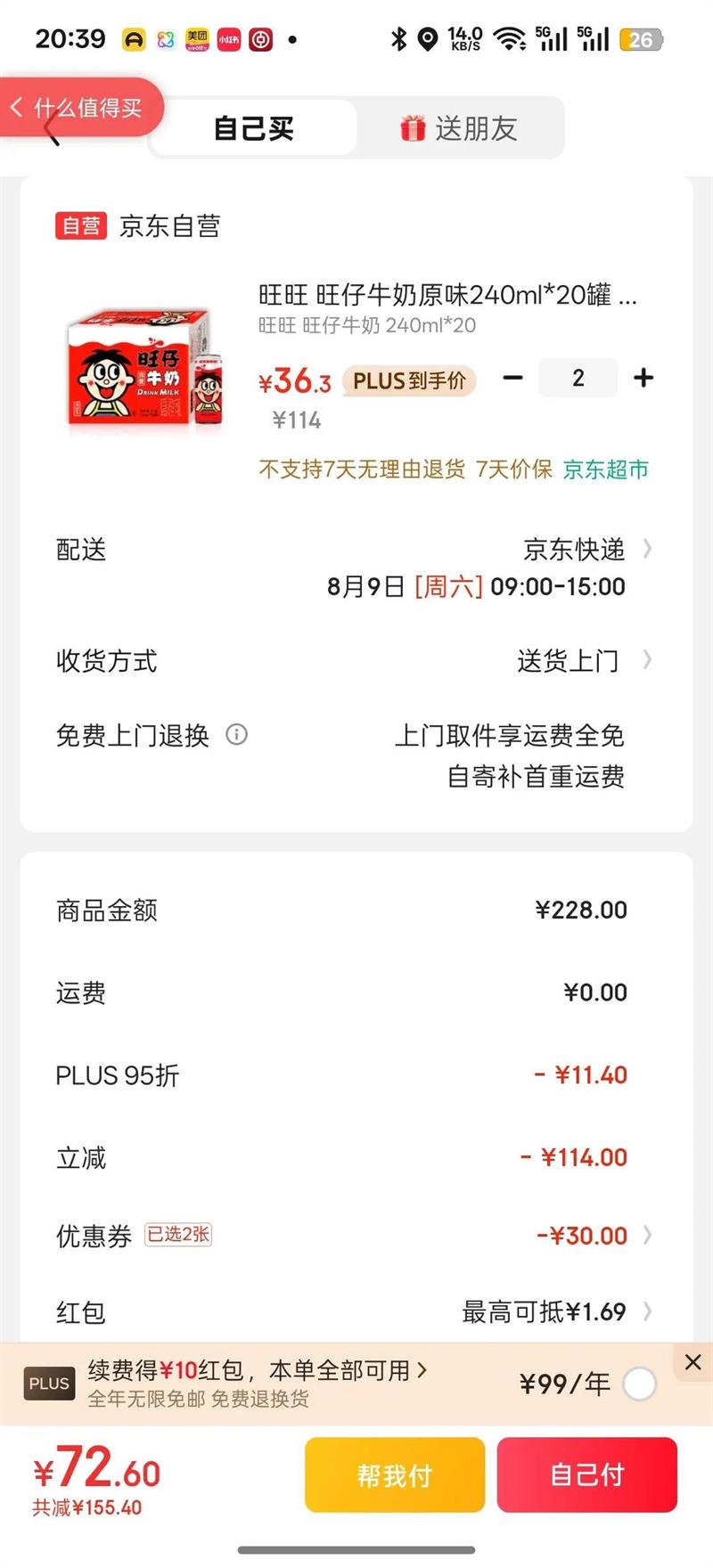View 免费上门退换 info icon
This screenshot has width=713, height=1568.
click(x=236, y=735)
